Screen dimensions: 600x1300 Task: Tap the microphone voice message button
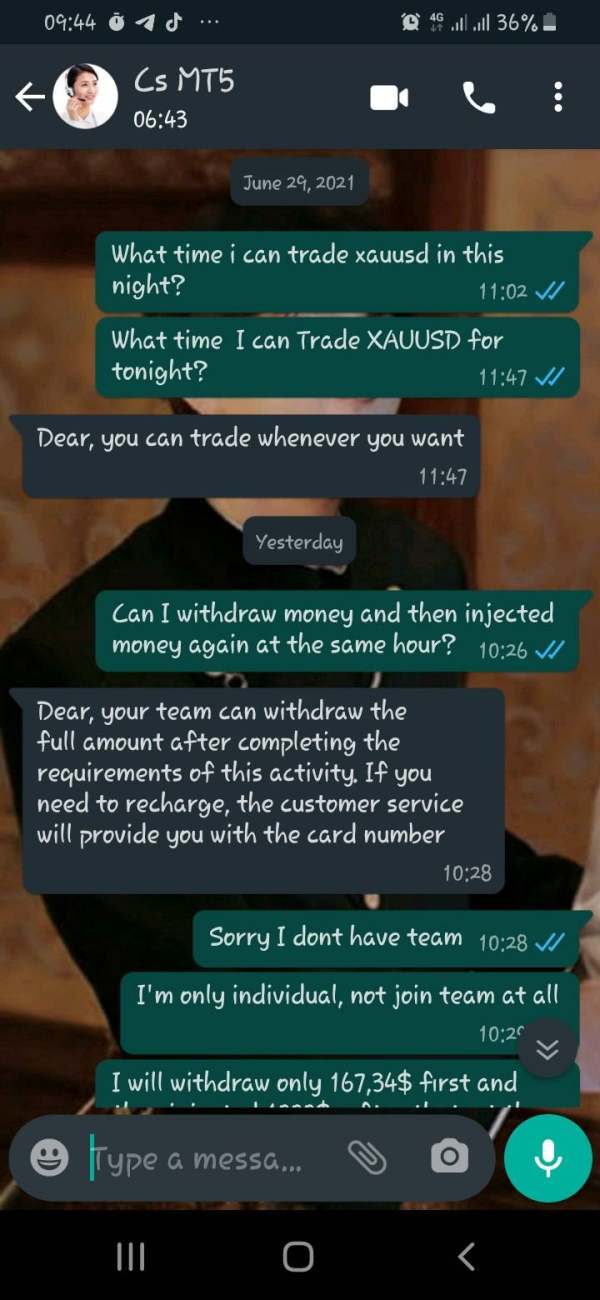click(x=548, y=1158)
